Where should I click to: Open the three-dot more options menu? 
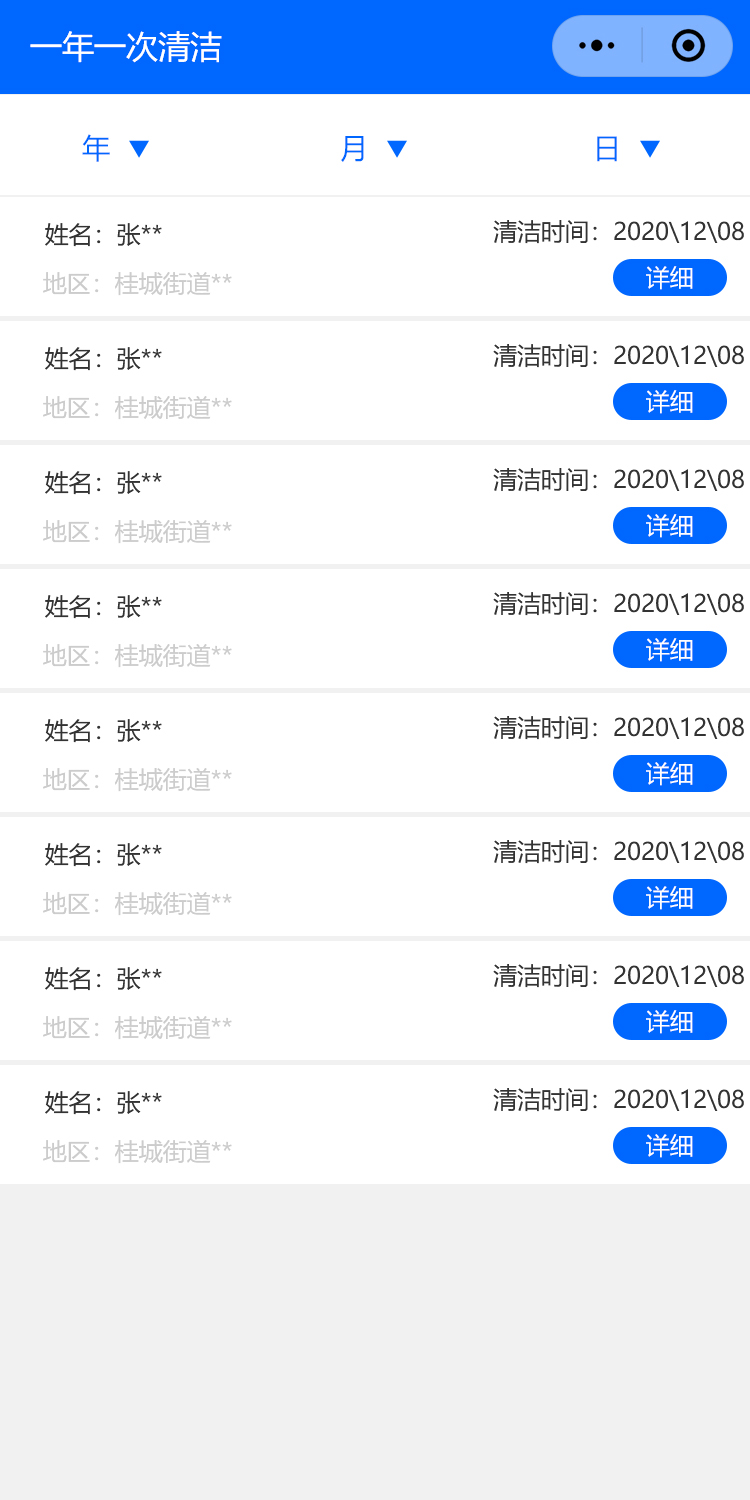click(x=597, y=46)
